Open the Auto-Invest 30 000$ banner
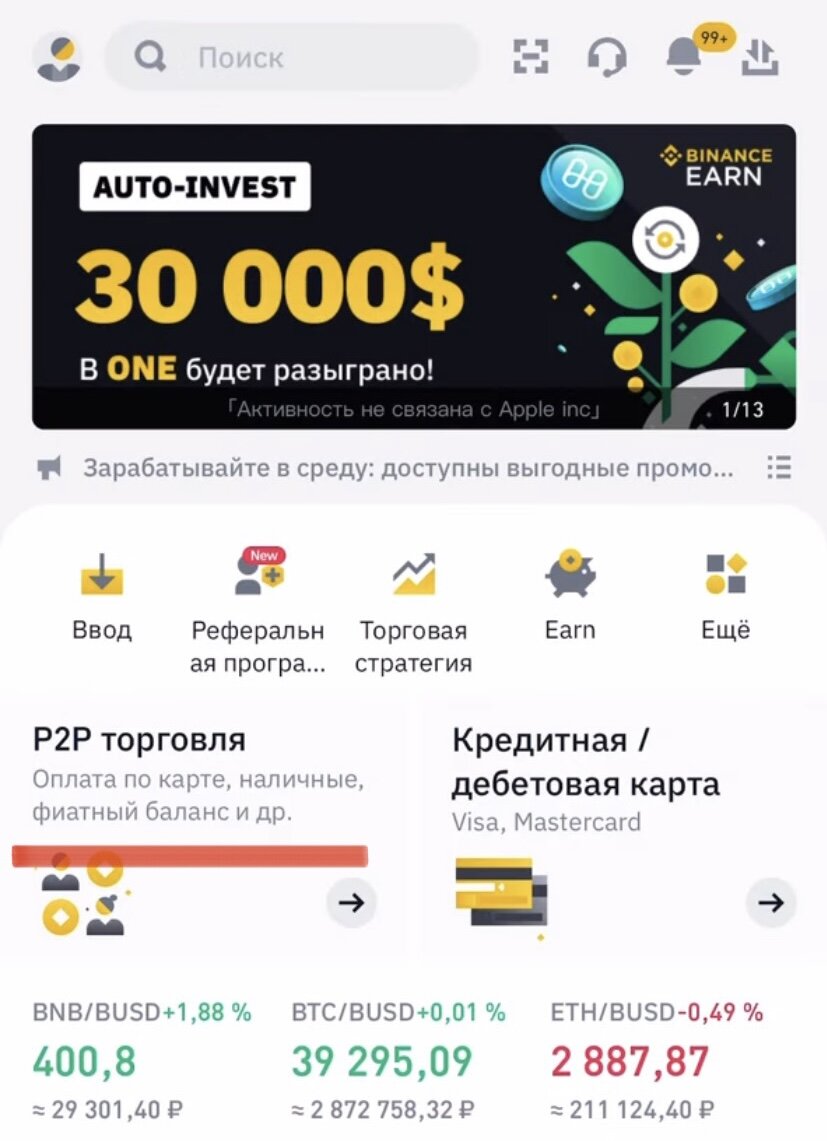Screen dimensions: 827x1141 point(413,276)
